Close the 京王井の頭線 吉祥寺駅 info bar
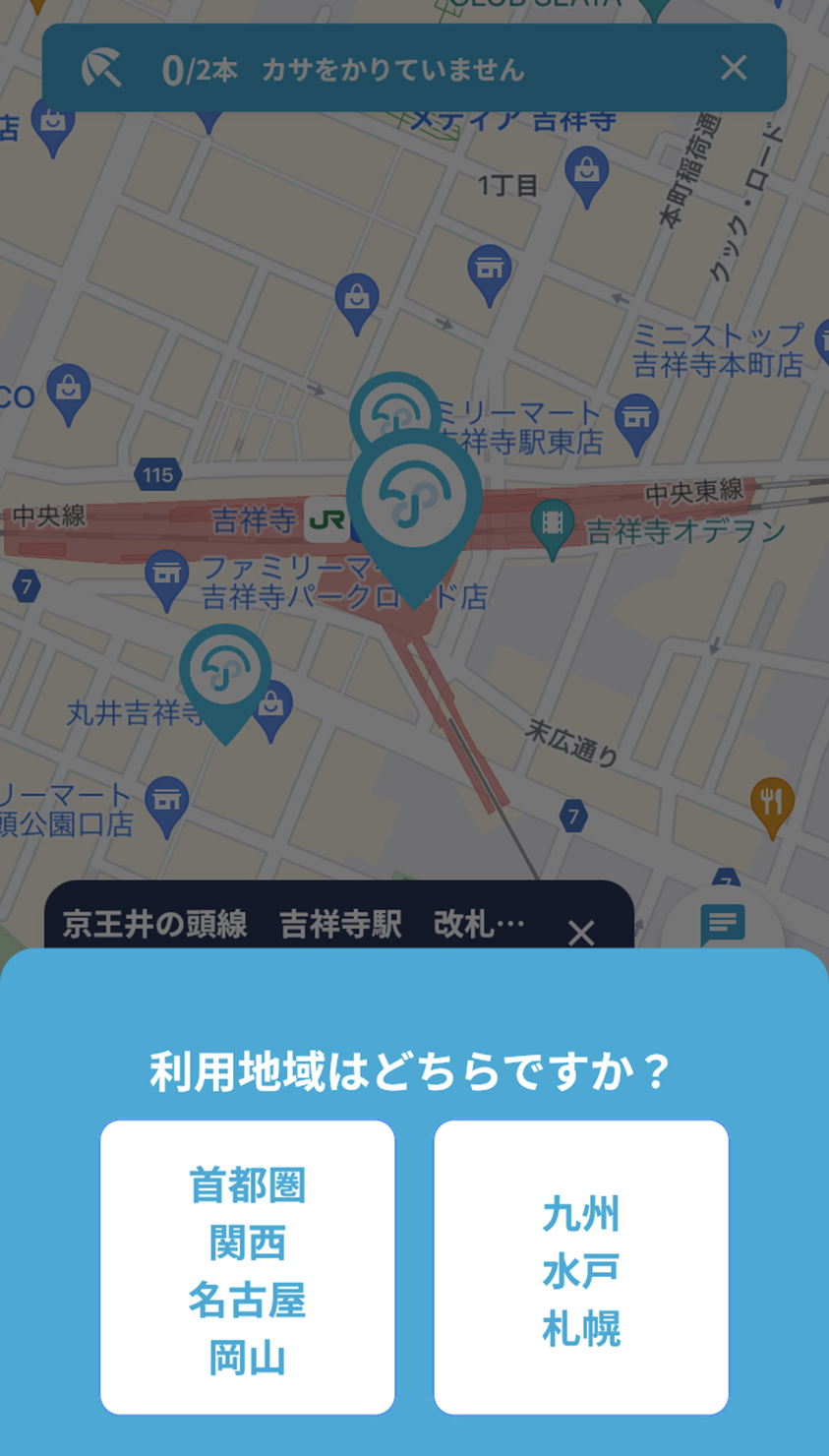Image resolution: width=829 pixels, height=1456 pixels. point(581,931)
